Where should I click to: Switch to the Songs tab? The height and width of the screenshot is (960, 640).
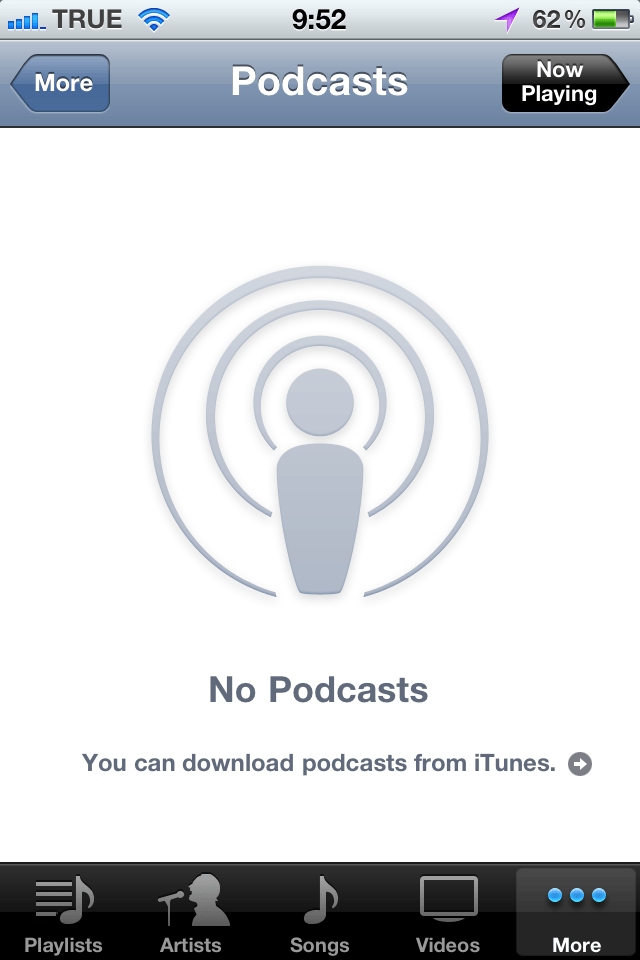point(320,913)
